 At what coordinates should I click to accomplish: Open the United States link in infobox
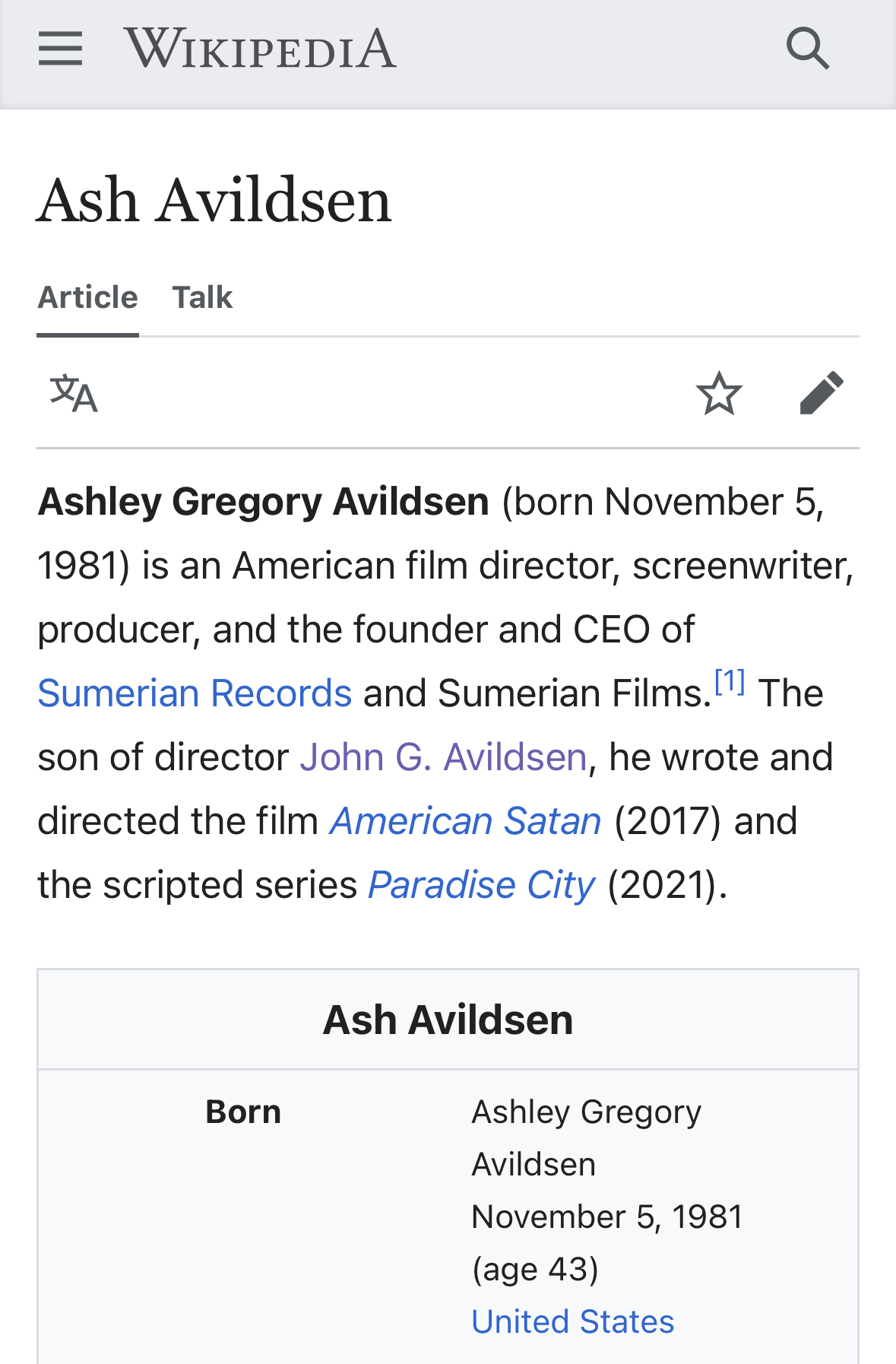(572, 1321)
